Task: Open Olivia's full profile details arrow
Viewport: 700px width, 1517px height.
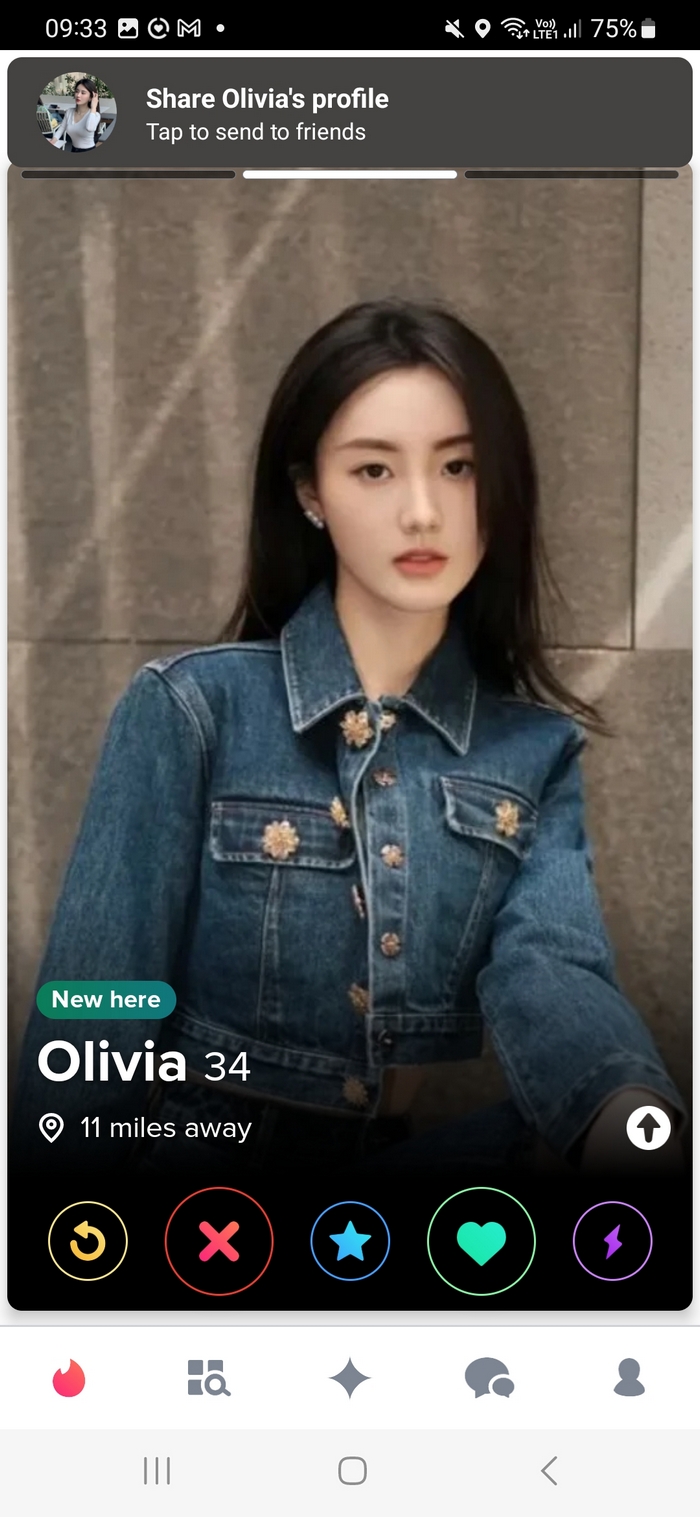Action: point(648,1128)
